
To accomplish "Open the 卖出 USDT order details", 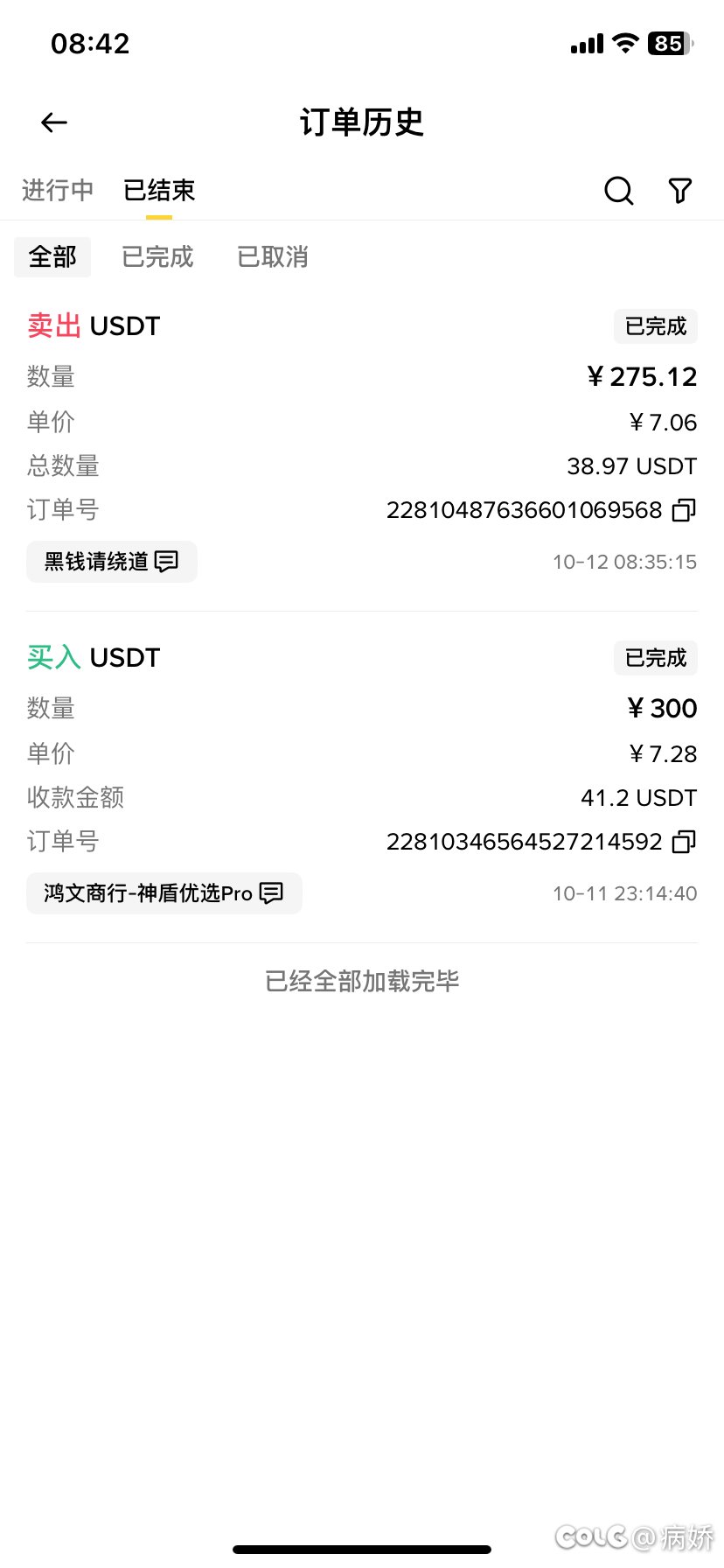I will (x=350, y=420).
